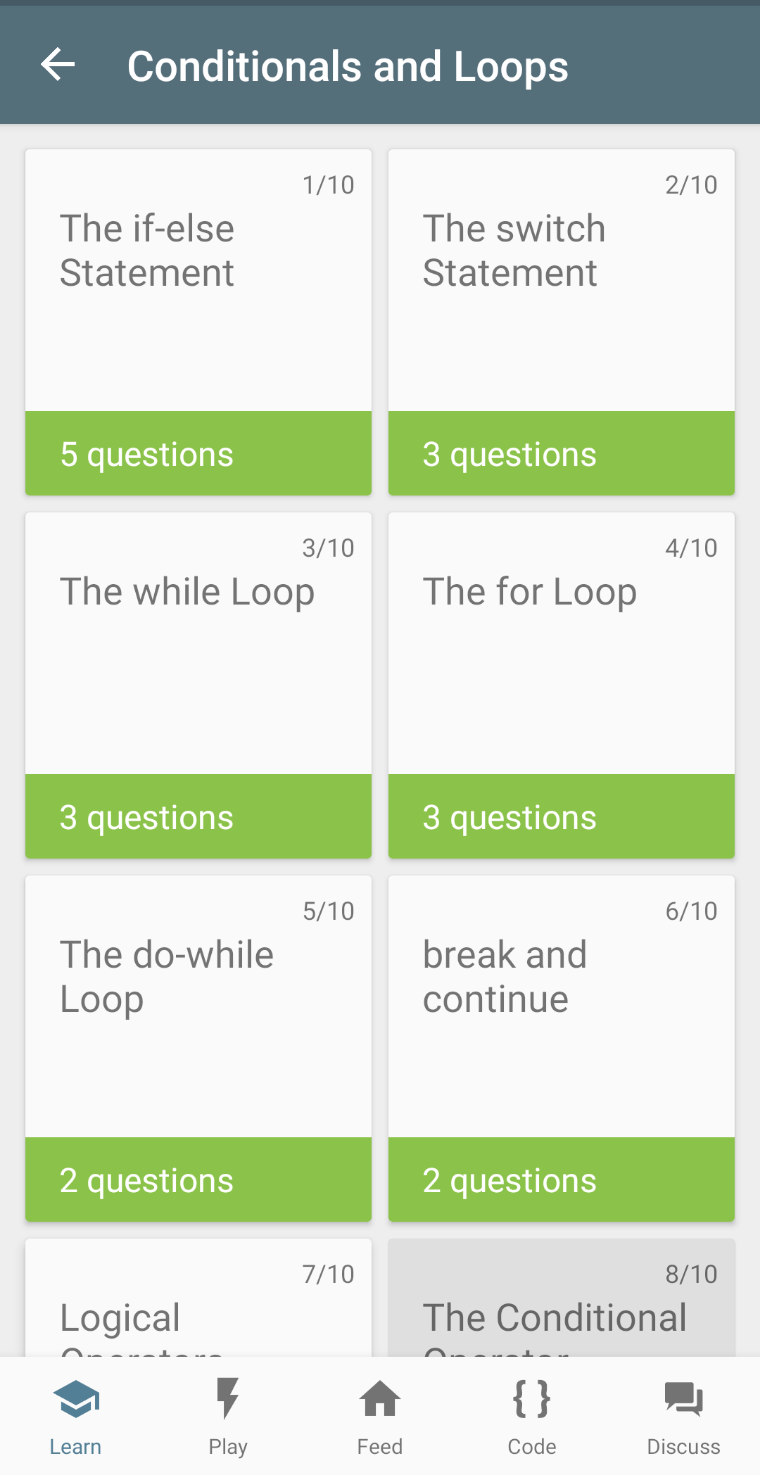View the break and continue lesson

pos(561,1048)
